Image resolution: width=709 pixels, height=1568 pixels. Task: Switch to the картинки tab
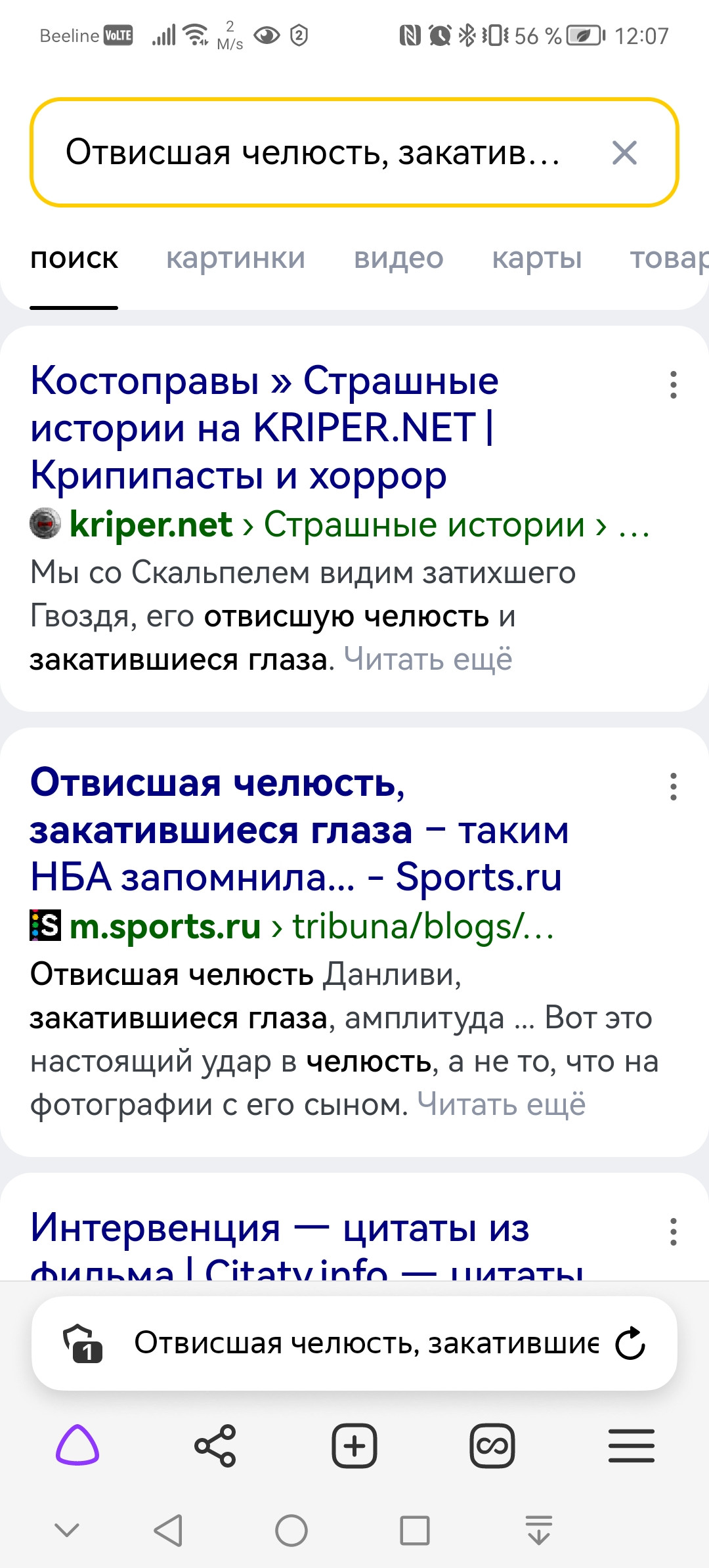236,259
